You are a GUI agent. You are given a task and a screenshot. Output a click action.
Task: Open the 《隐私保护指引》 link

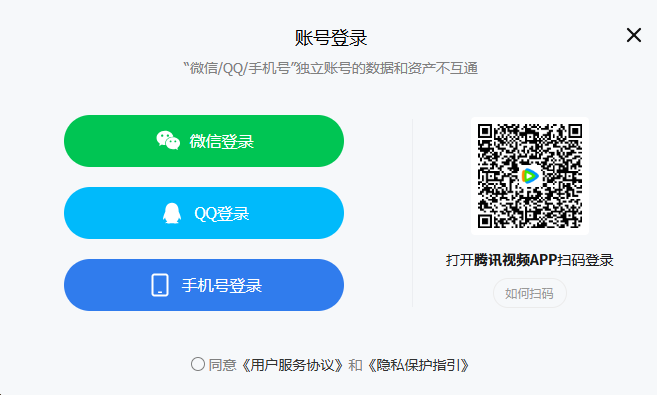419,365
